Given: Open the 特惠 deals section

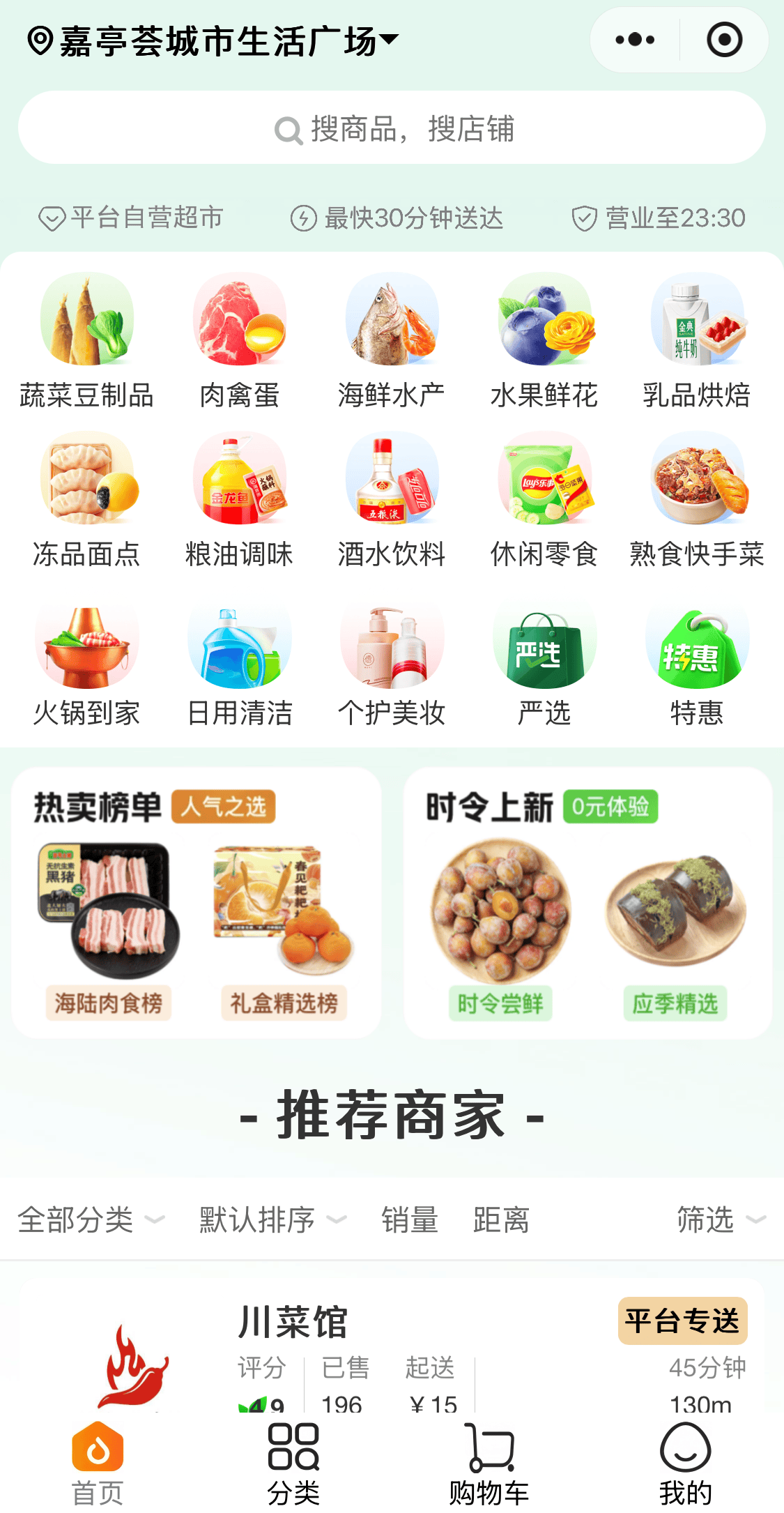Looking at the screenshot, I should point(696,666).
